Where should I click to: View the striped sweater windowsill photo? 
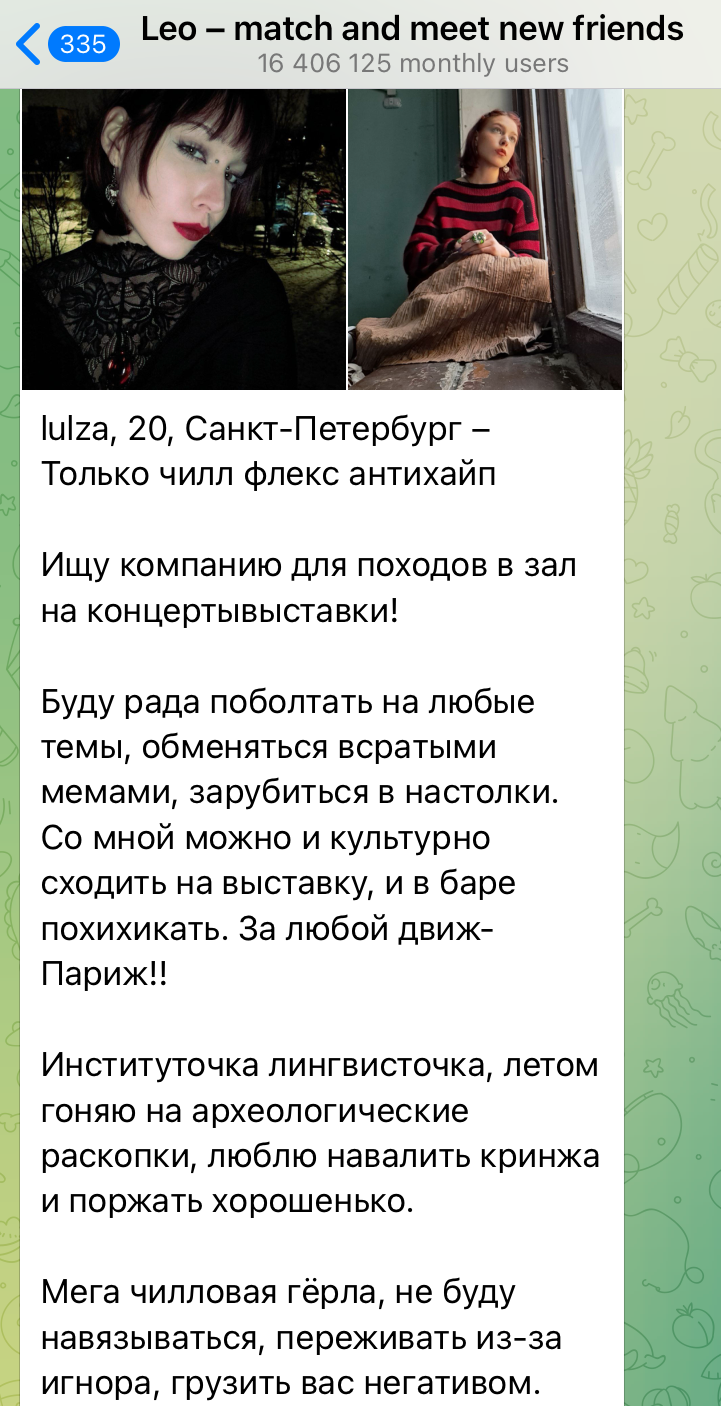click(485, 239)
